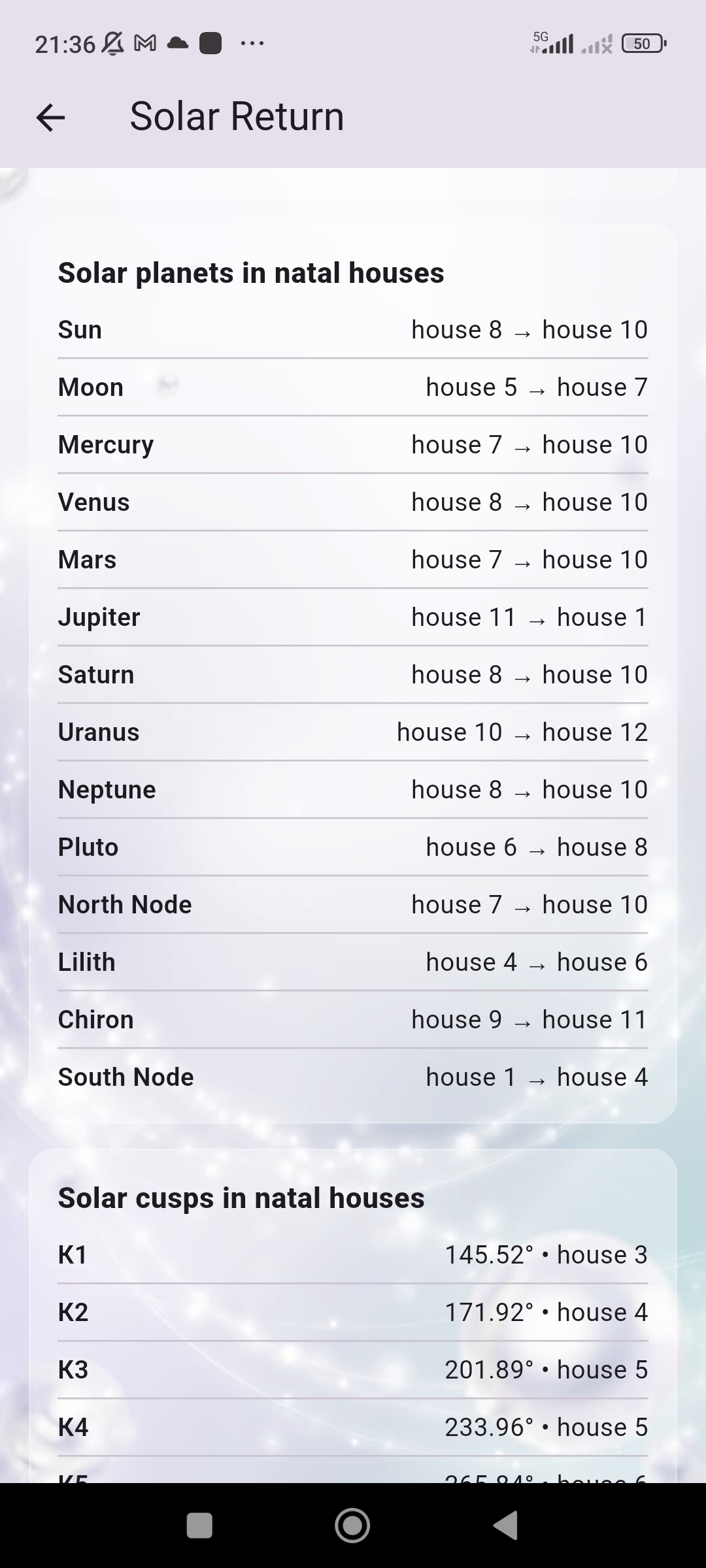Tap the North Node row

click(353, 904)
